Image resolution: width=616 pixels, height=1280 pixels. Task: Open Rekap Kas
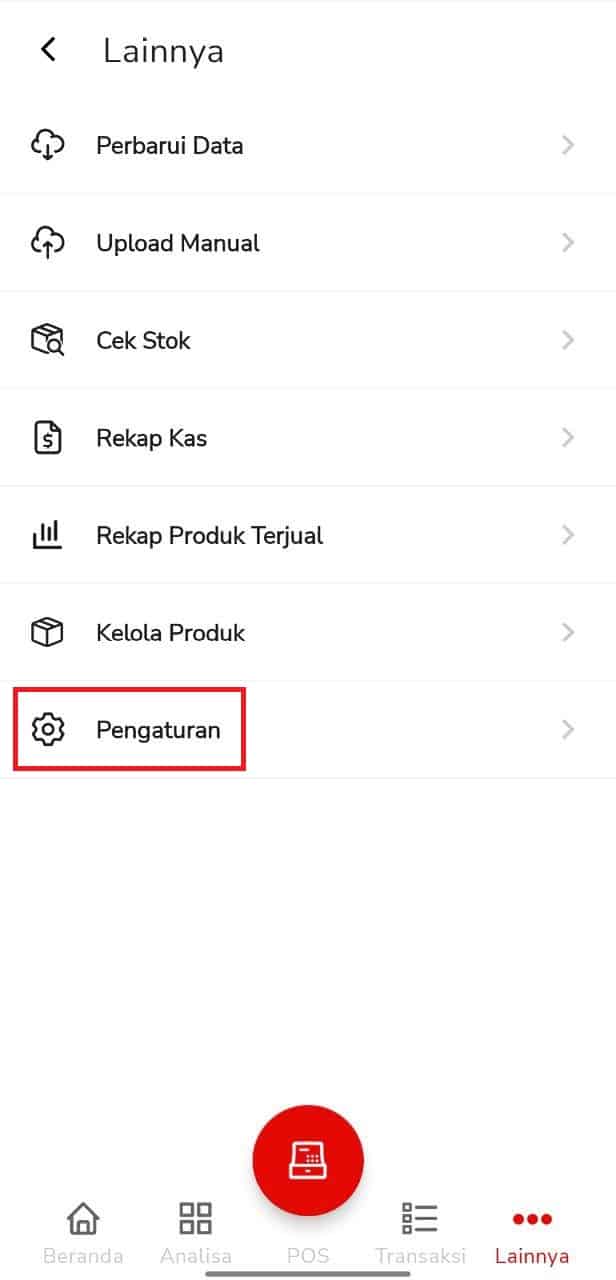point(308,438)
